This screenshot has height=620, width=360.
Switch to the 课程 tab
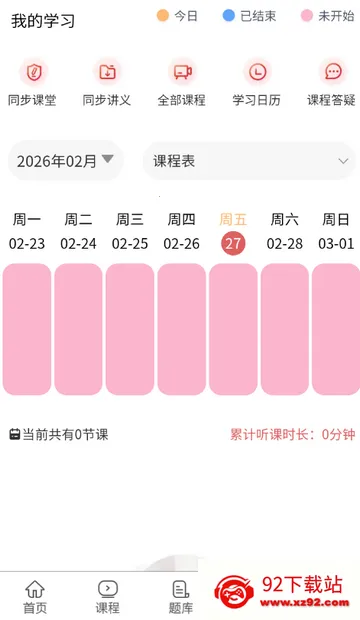click(107, 597)
